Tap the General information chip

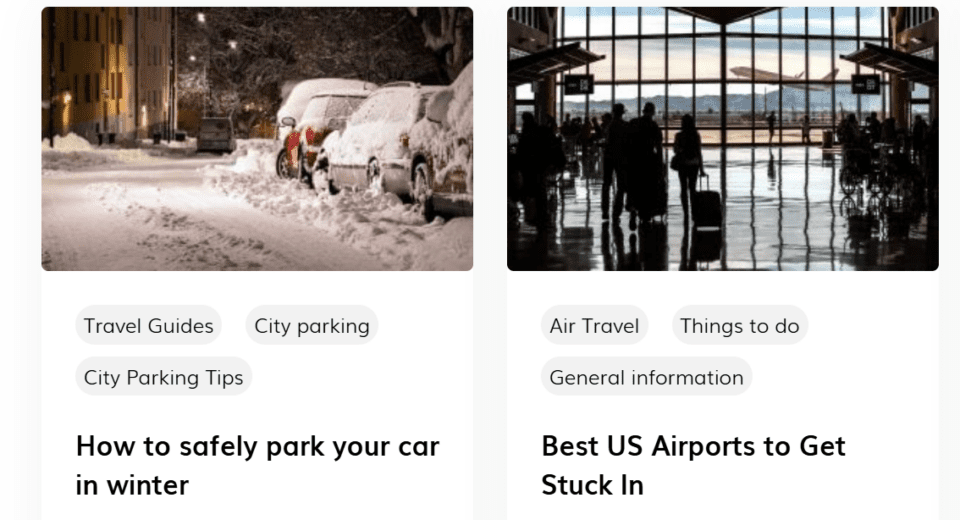[646, 378]
